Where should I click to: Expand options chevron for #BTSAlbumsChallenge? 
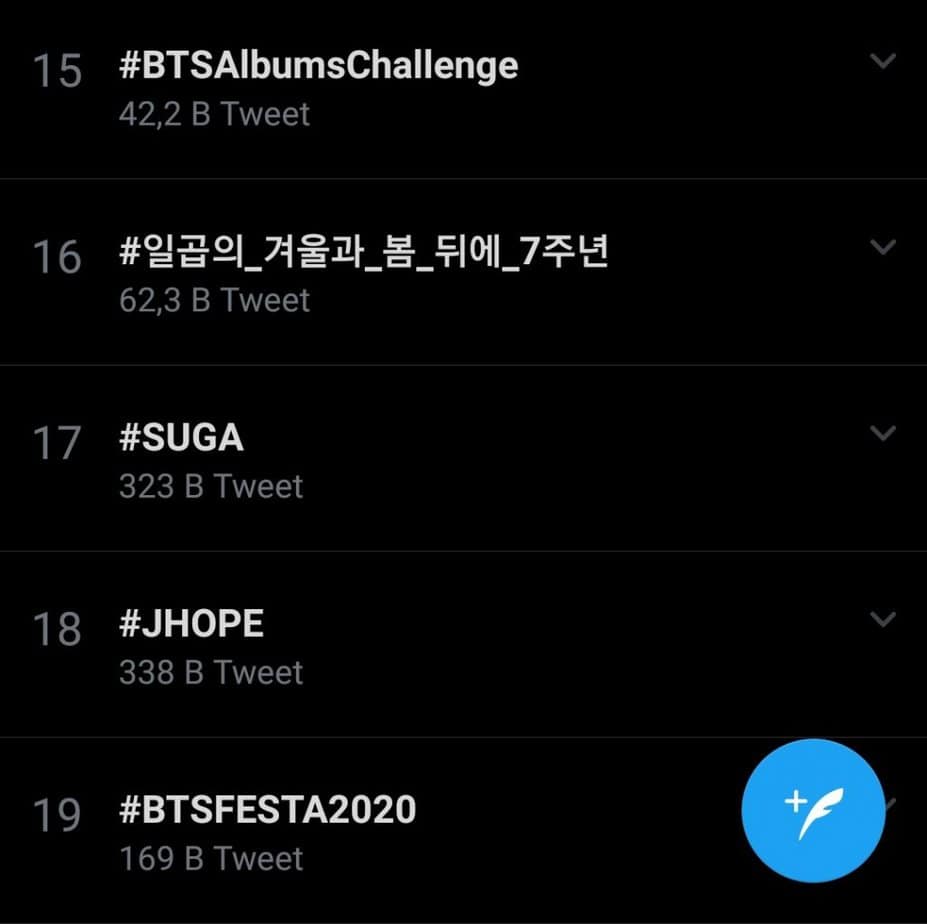coord(883,61)
